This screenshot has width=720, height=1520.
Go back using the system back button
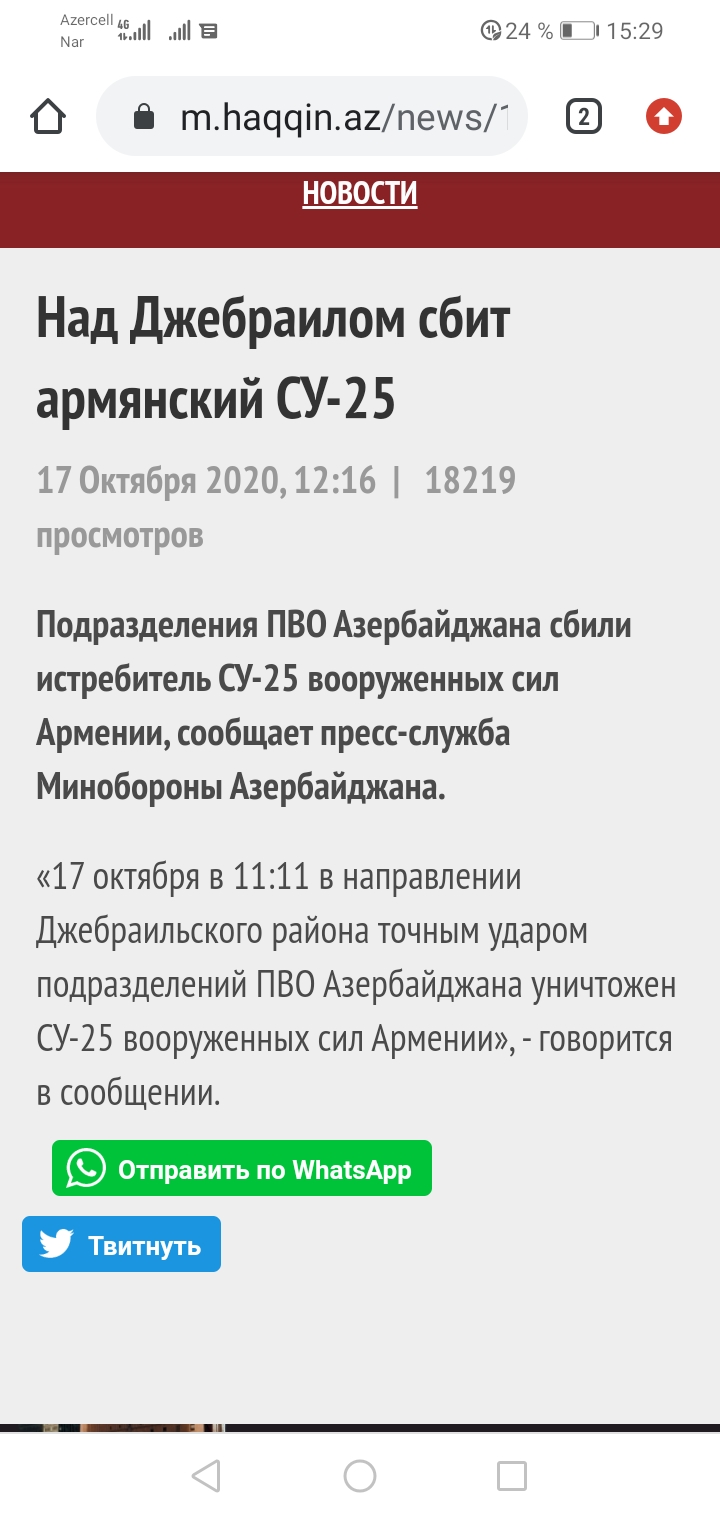pyautogui.click(x=206, y=1475)
